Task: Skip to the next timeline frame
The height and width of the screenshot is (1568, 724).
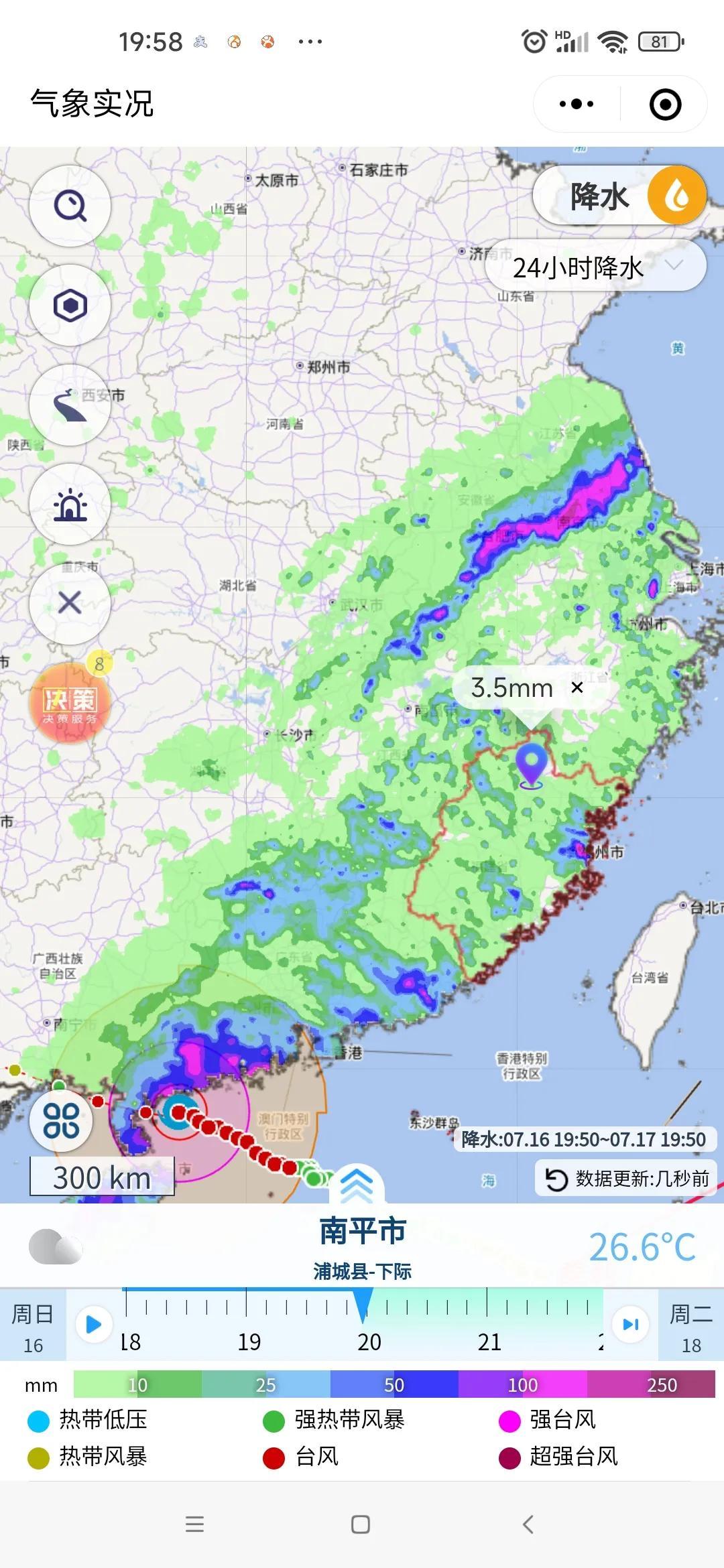Action: pyautogui.click(x=631, y=1324)
